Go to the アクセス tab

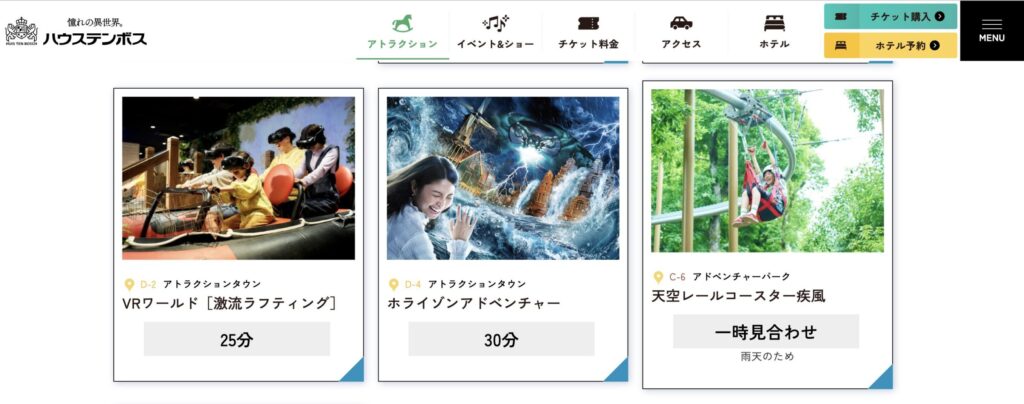coord(681,32)
